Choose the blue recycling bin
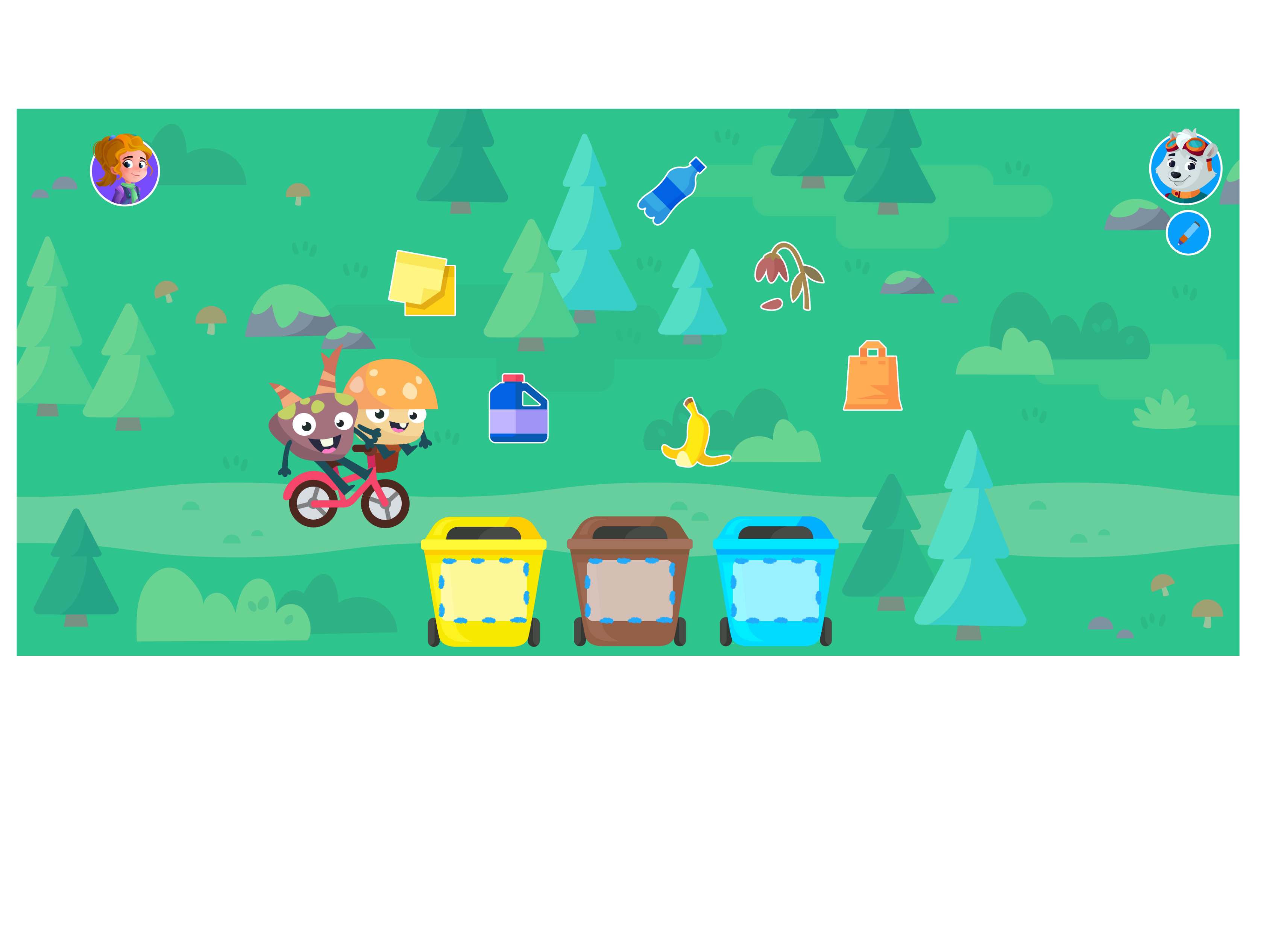Viewport: 1264px width, 952px height. pyautogui.click(x=775, y=583)
